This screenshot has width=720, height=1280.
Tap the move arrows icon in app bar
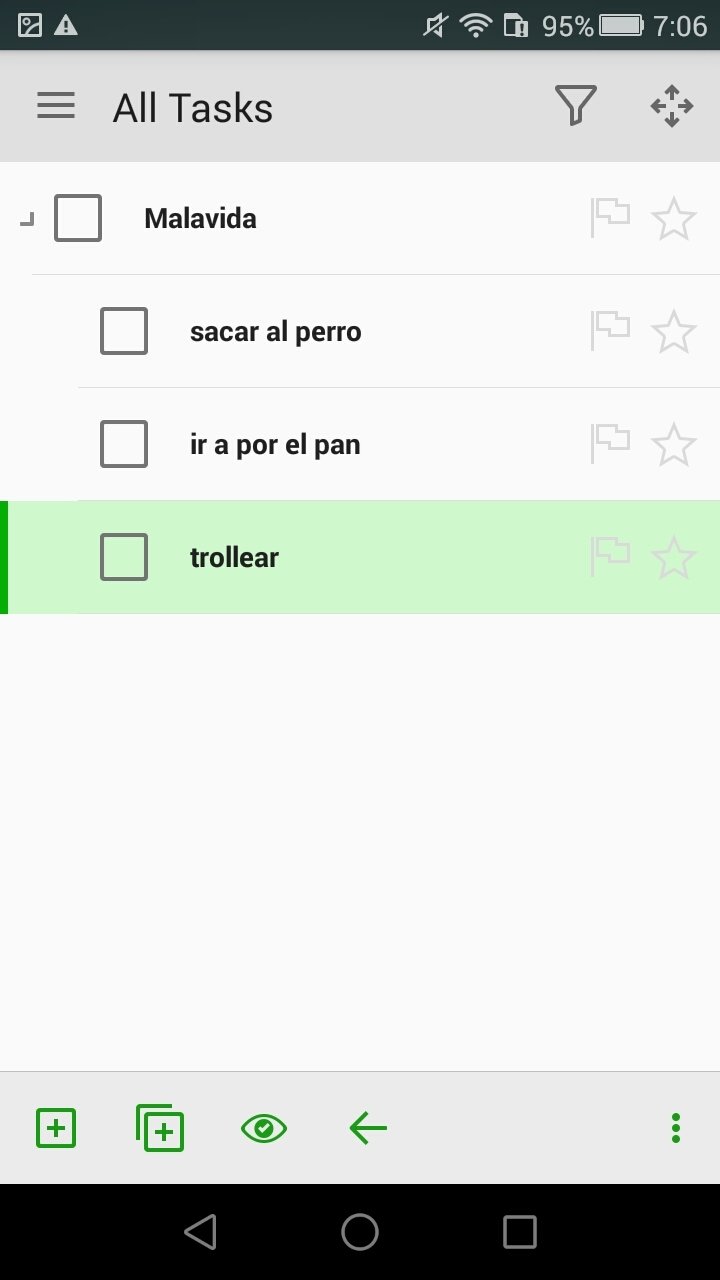672,106
